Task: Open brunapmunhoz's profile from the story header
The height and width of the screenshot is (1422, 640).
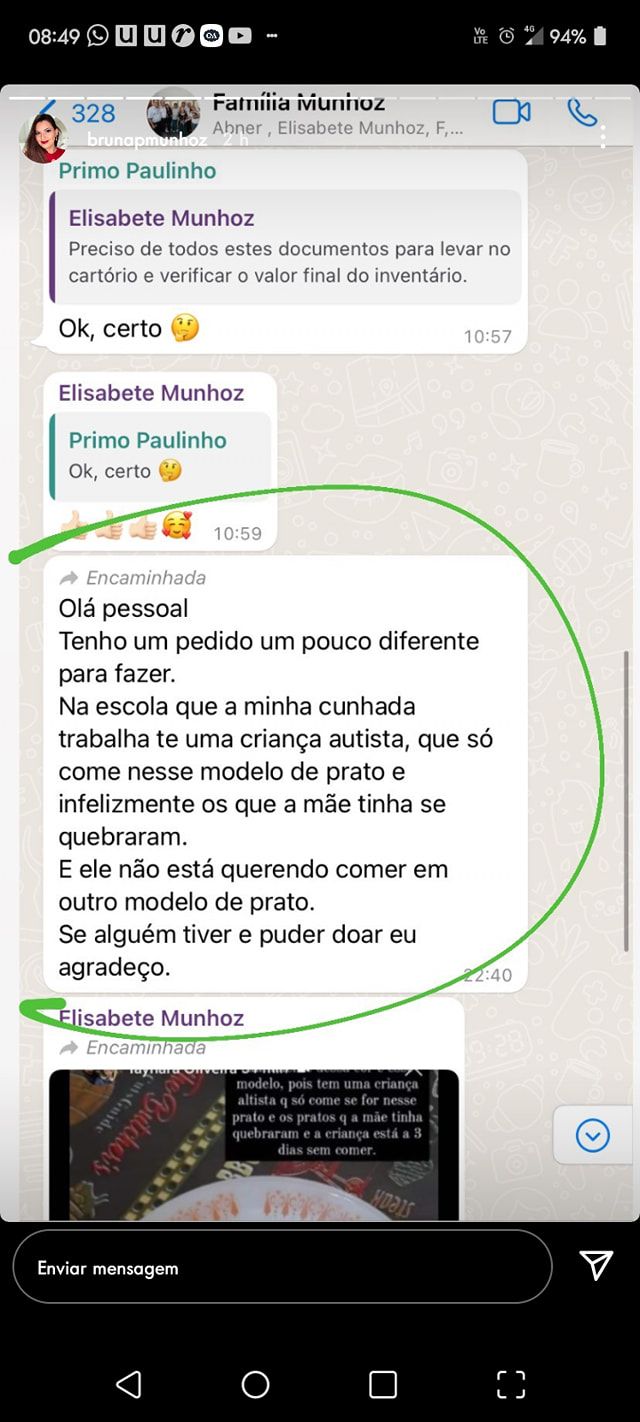Action: 44,139
